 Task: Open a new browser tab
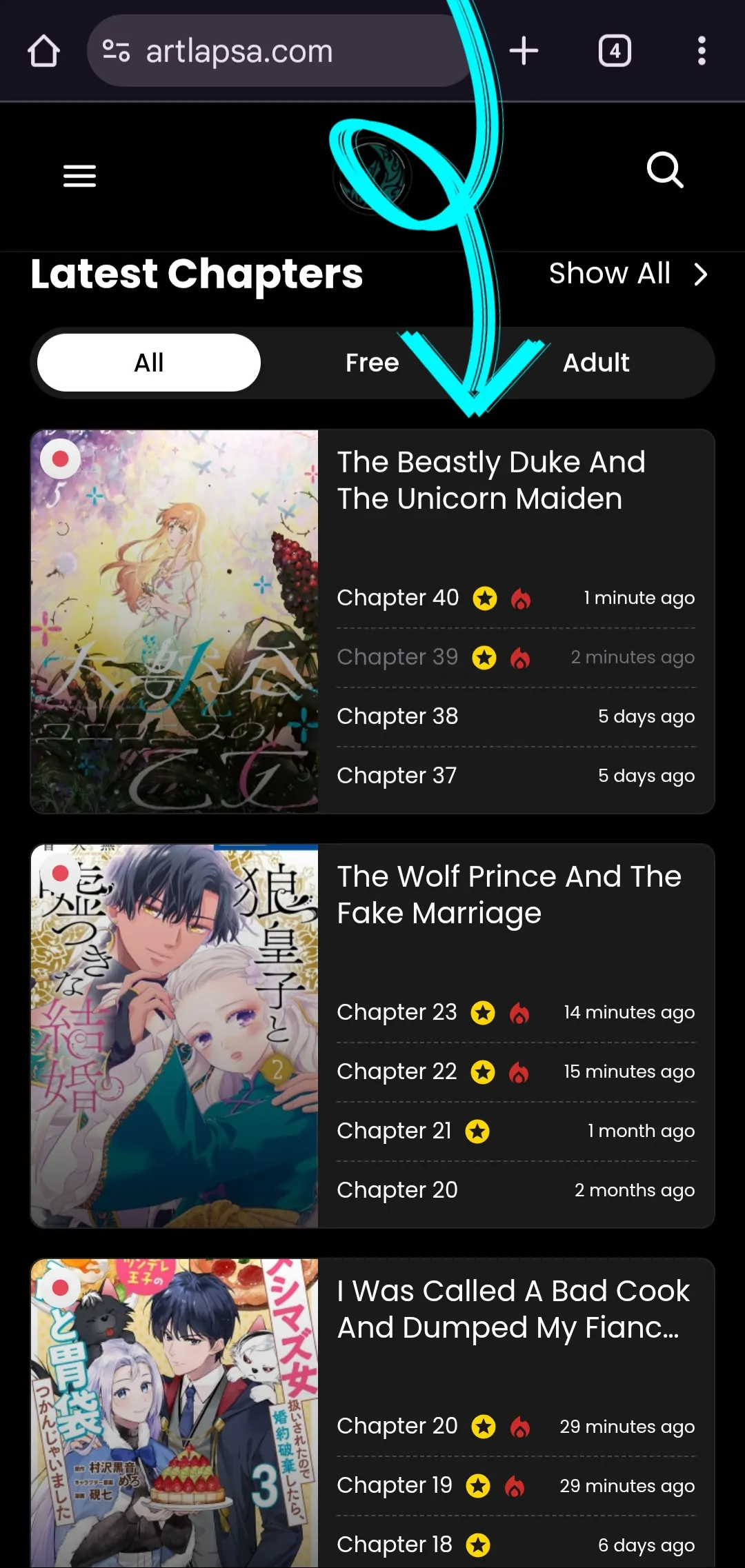coord(524,51)
